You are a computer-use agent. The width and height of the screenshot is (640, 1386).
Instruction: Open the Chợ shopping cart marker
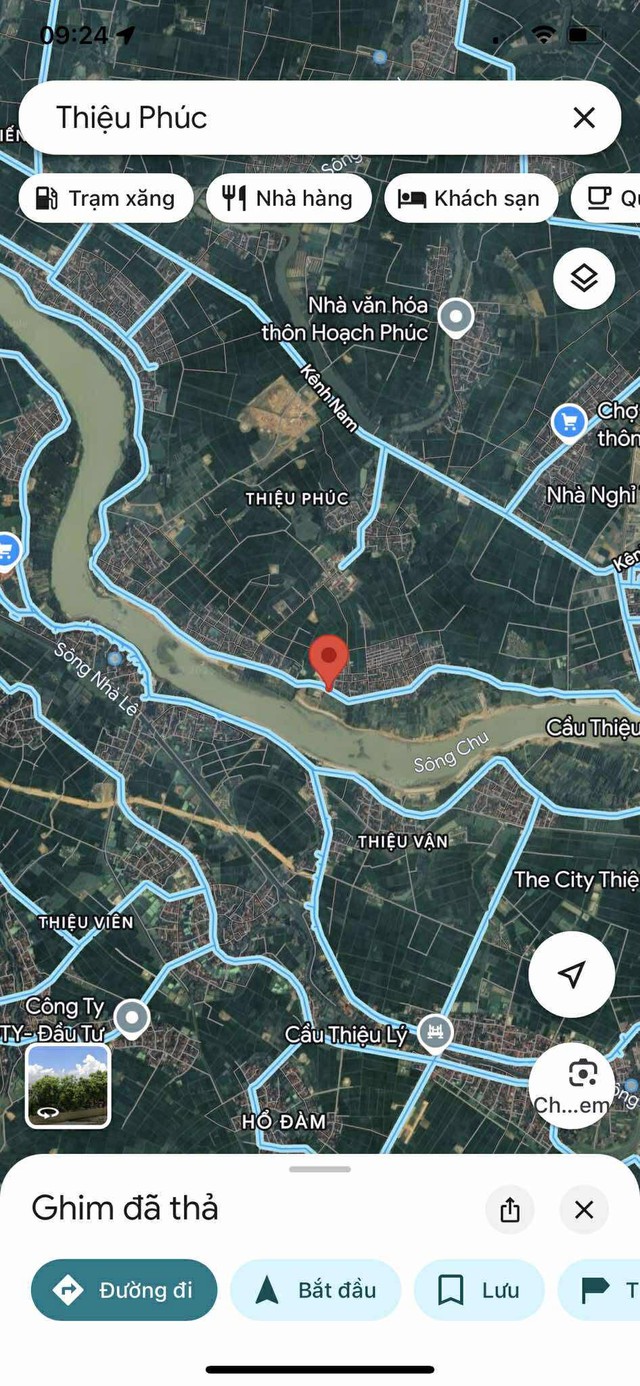click(x=569, y=422)
